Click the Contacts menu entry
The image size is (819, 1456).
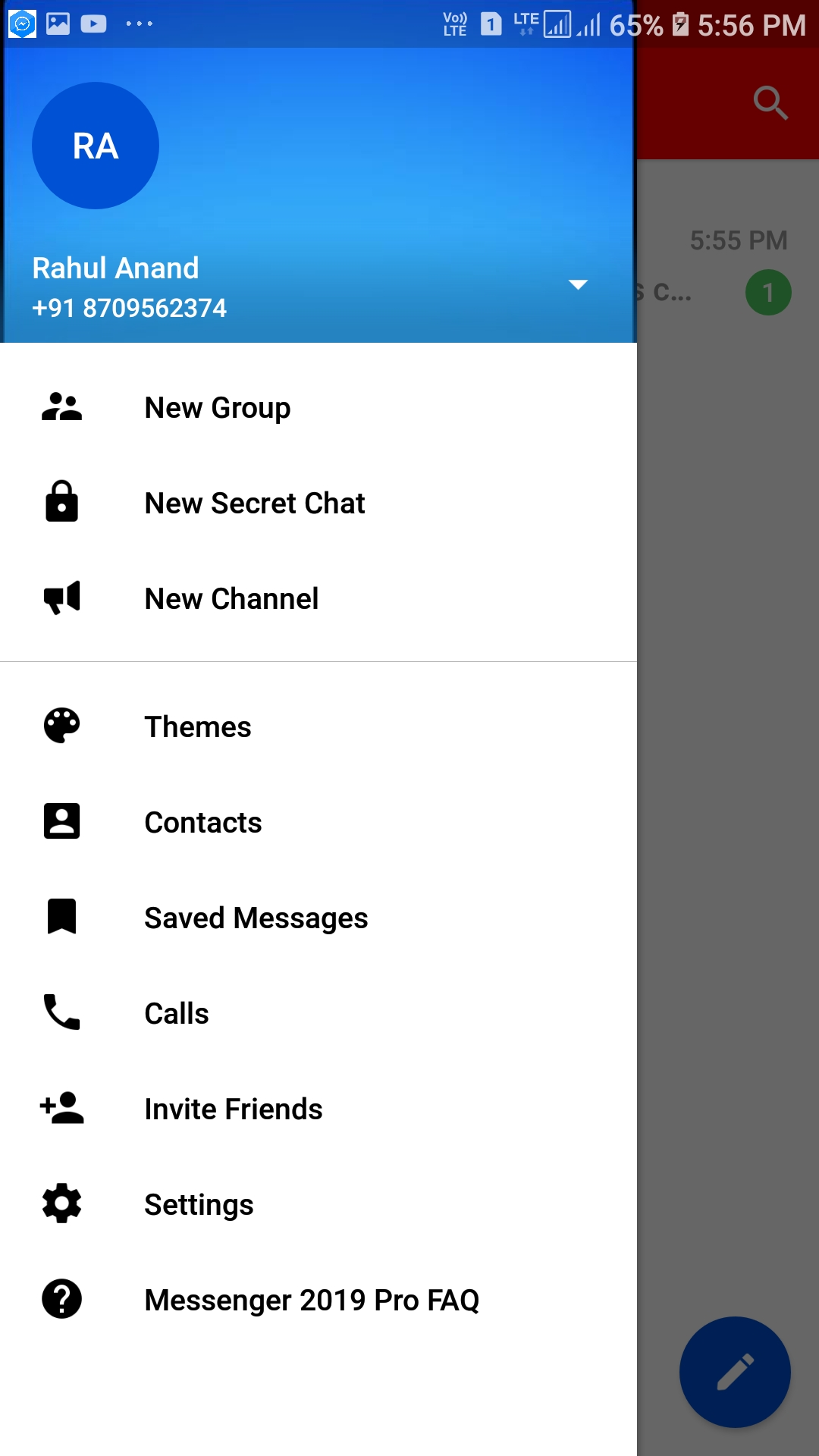pos(203,821)
